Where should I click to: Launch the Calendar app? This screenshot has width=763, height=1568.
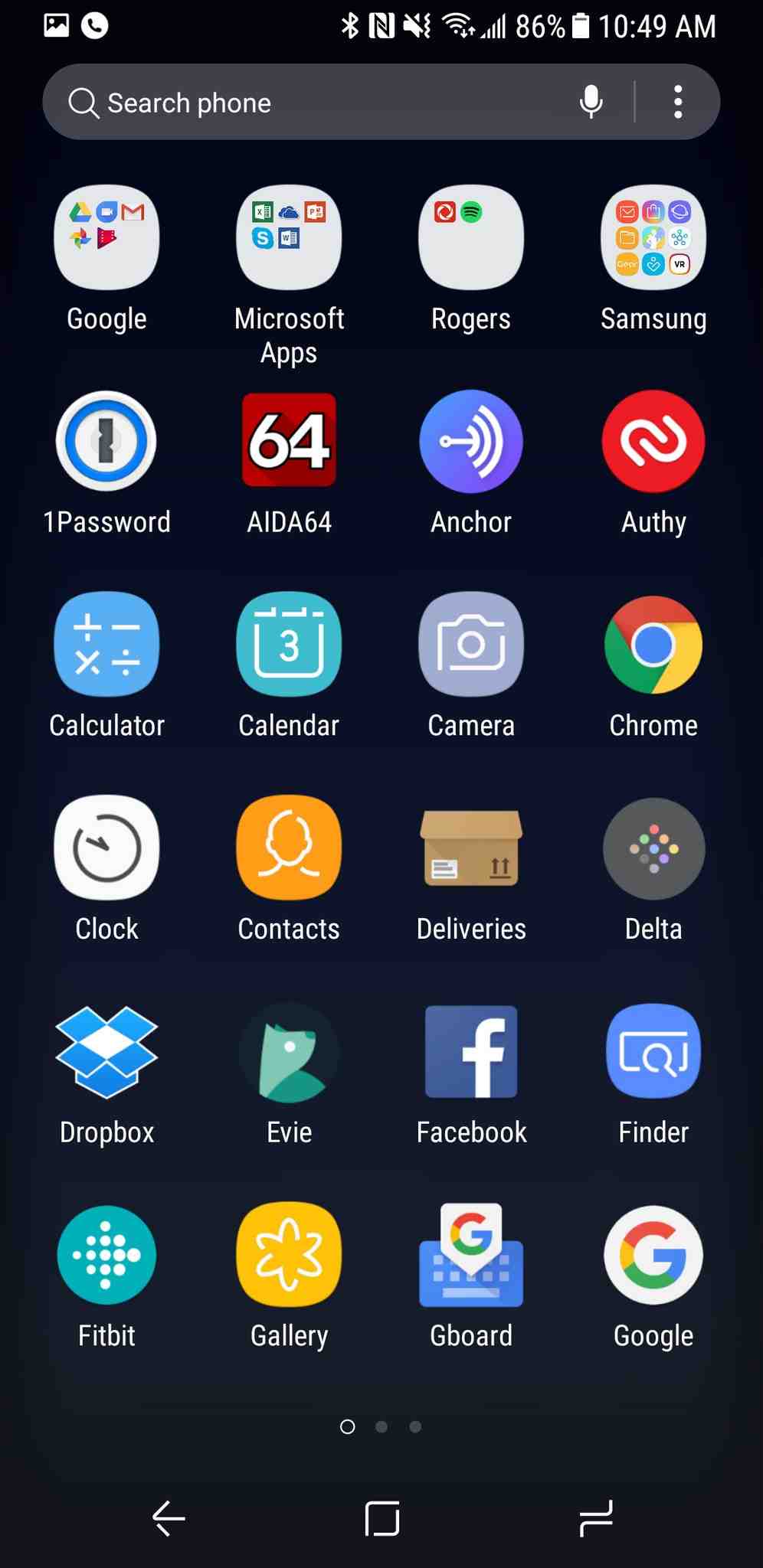tap(289, 644)
